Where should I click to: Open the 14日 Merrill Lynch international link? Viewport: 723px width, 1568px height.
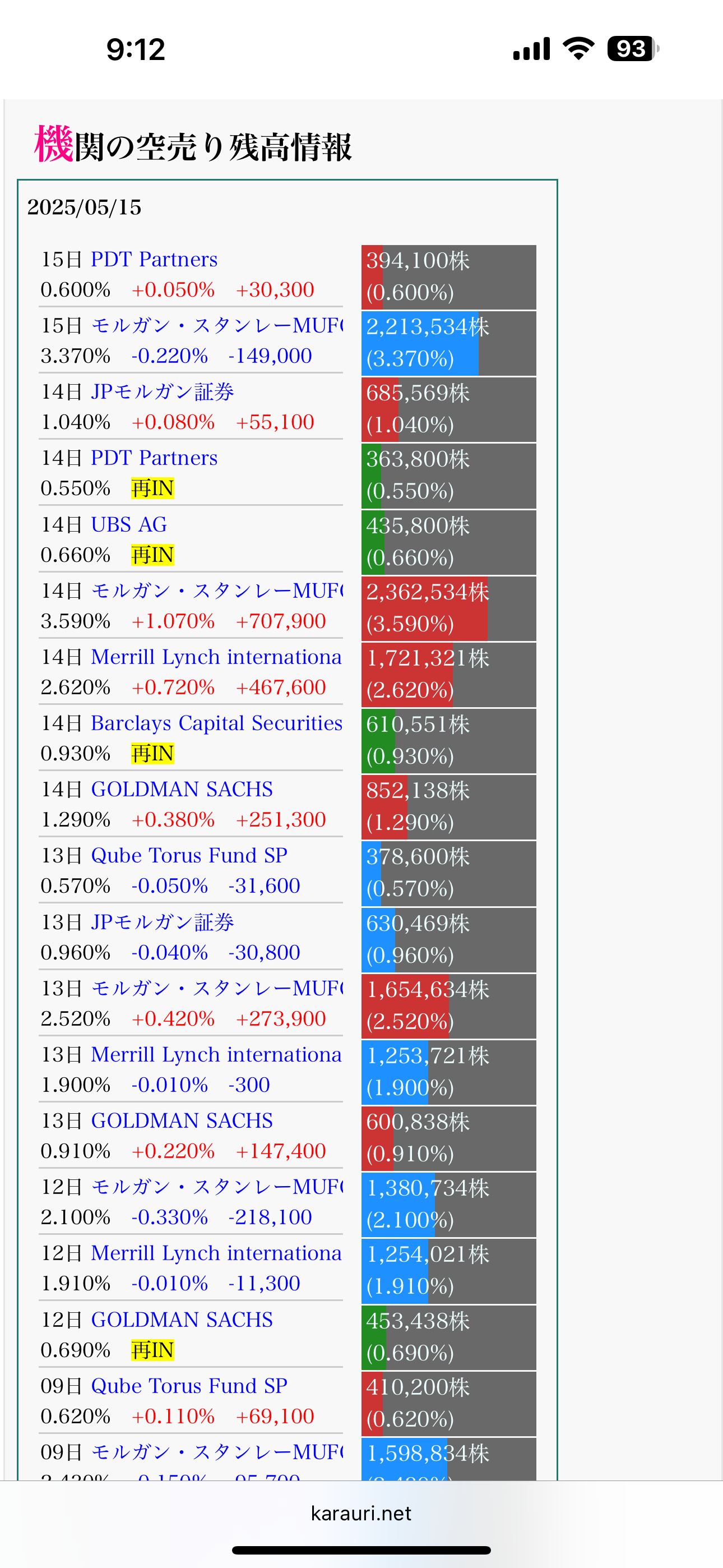[216, 657]
